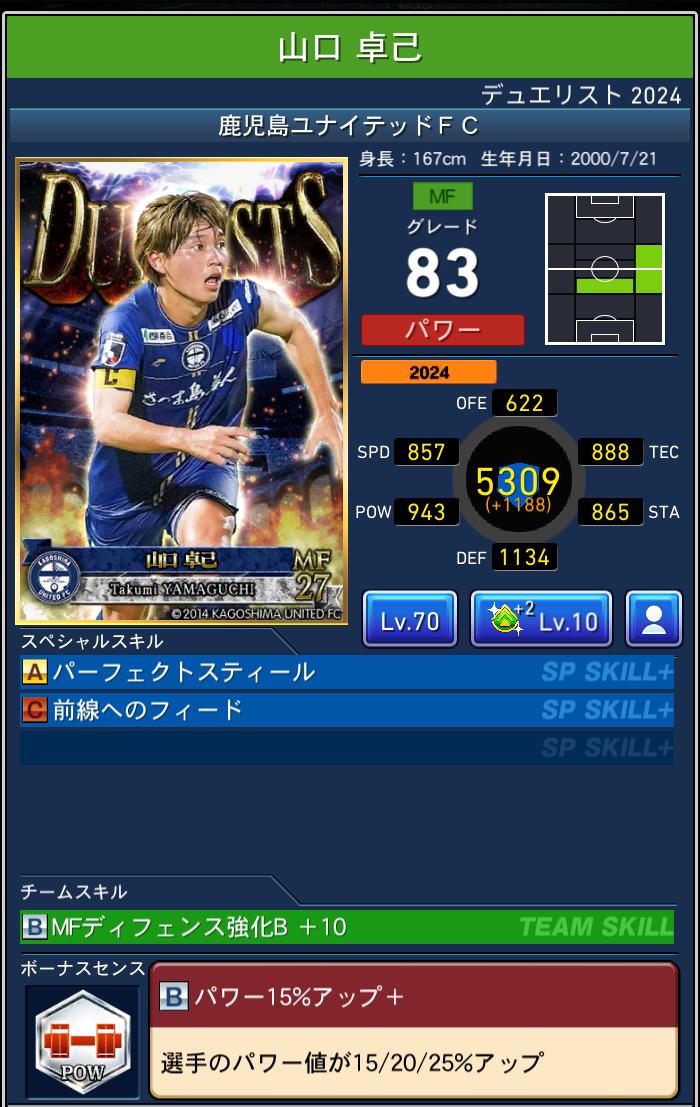Tap the empty SP SKILL+ slot

pos(346,748)
